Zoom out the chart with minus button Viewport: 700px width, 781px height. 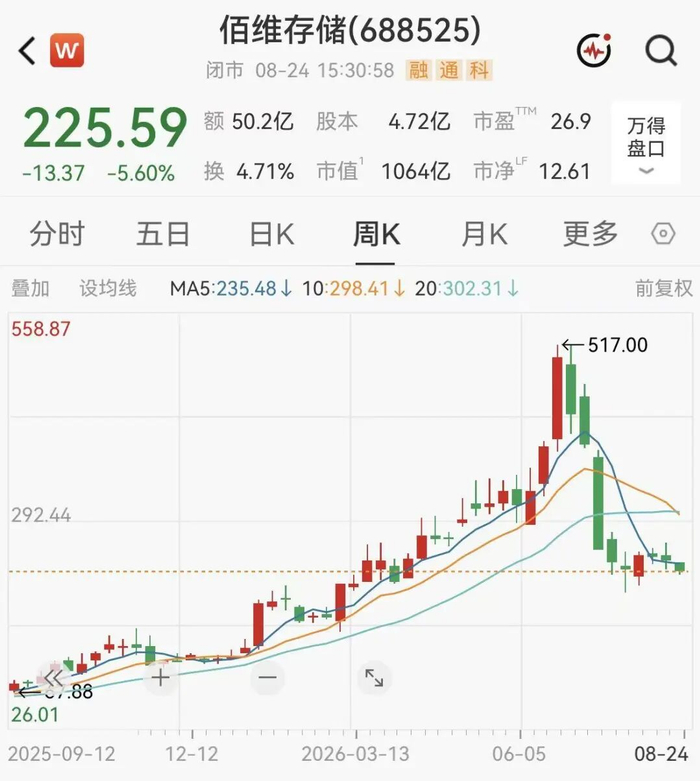tap(268, 678)
